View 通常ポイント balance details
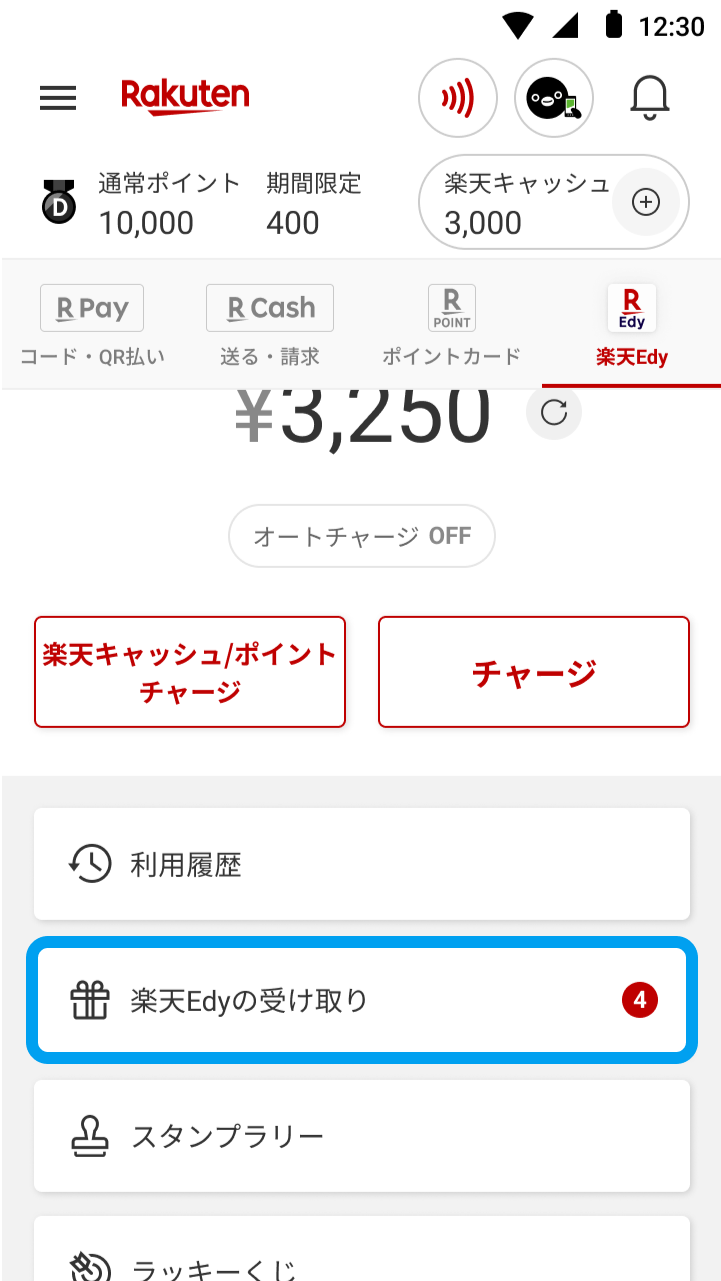Screen dimensions: 721x1281 point(169,204)
